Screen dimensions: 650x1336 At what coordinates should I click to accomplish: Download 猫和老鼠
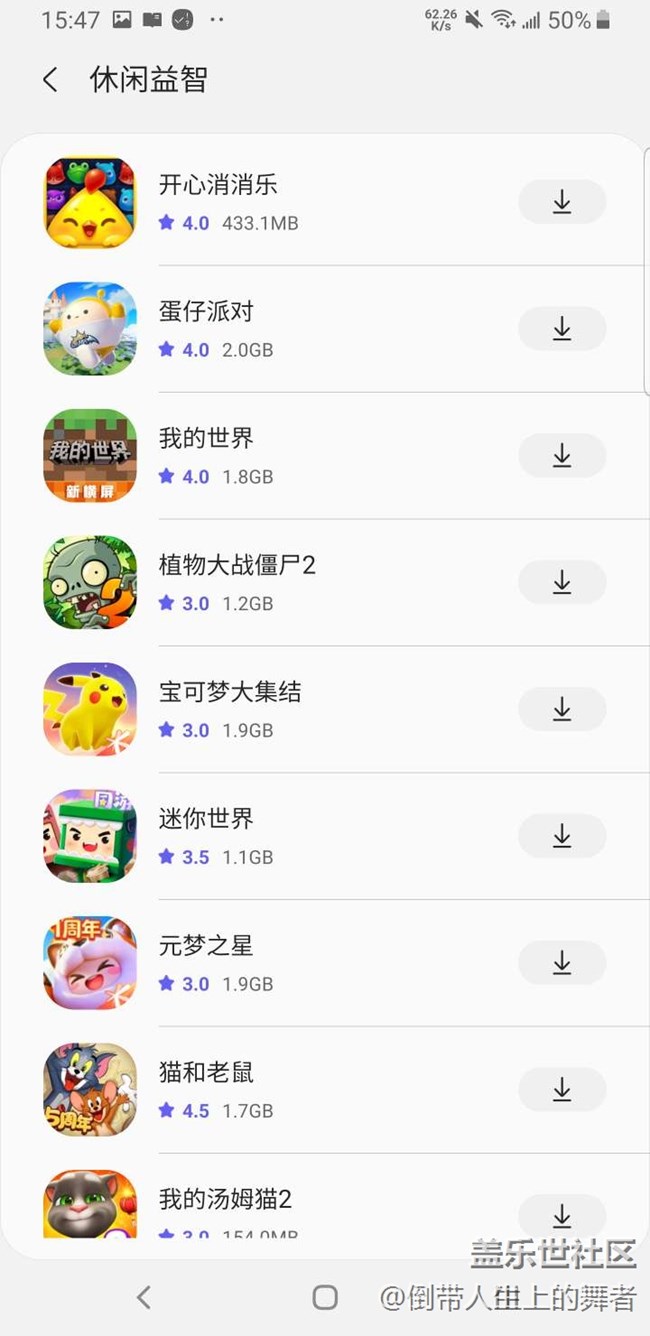(562, 1090)
